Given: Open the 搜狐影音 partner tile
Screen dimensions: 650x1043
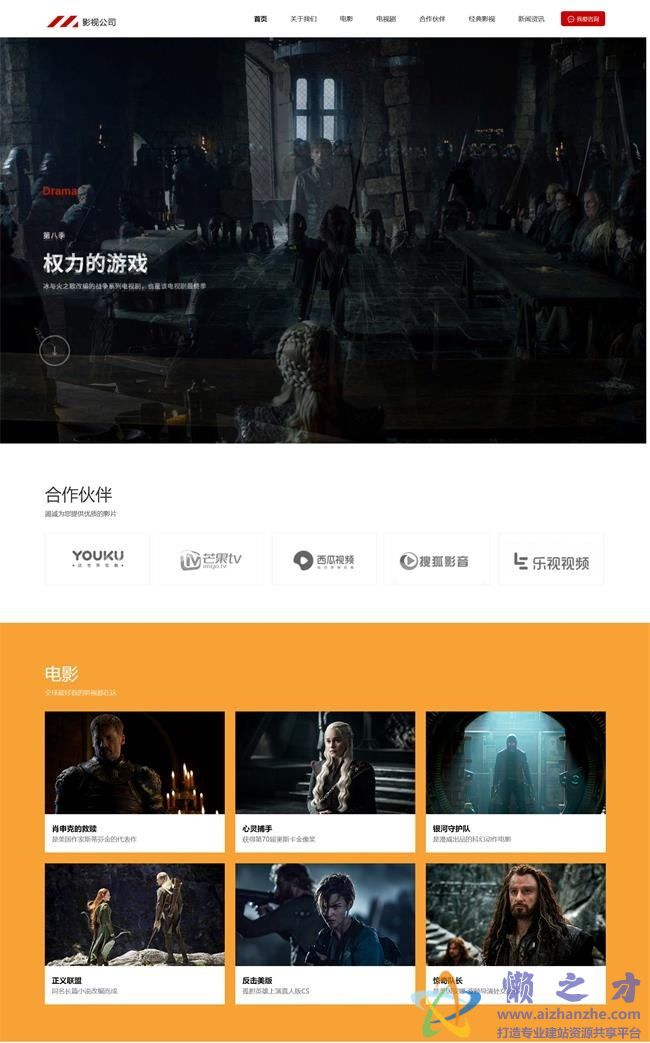Looking at the screenshot, I should [437, 559].
